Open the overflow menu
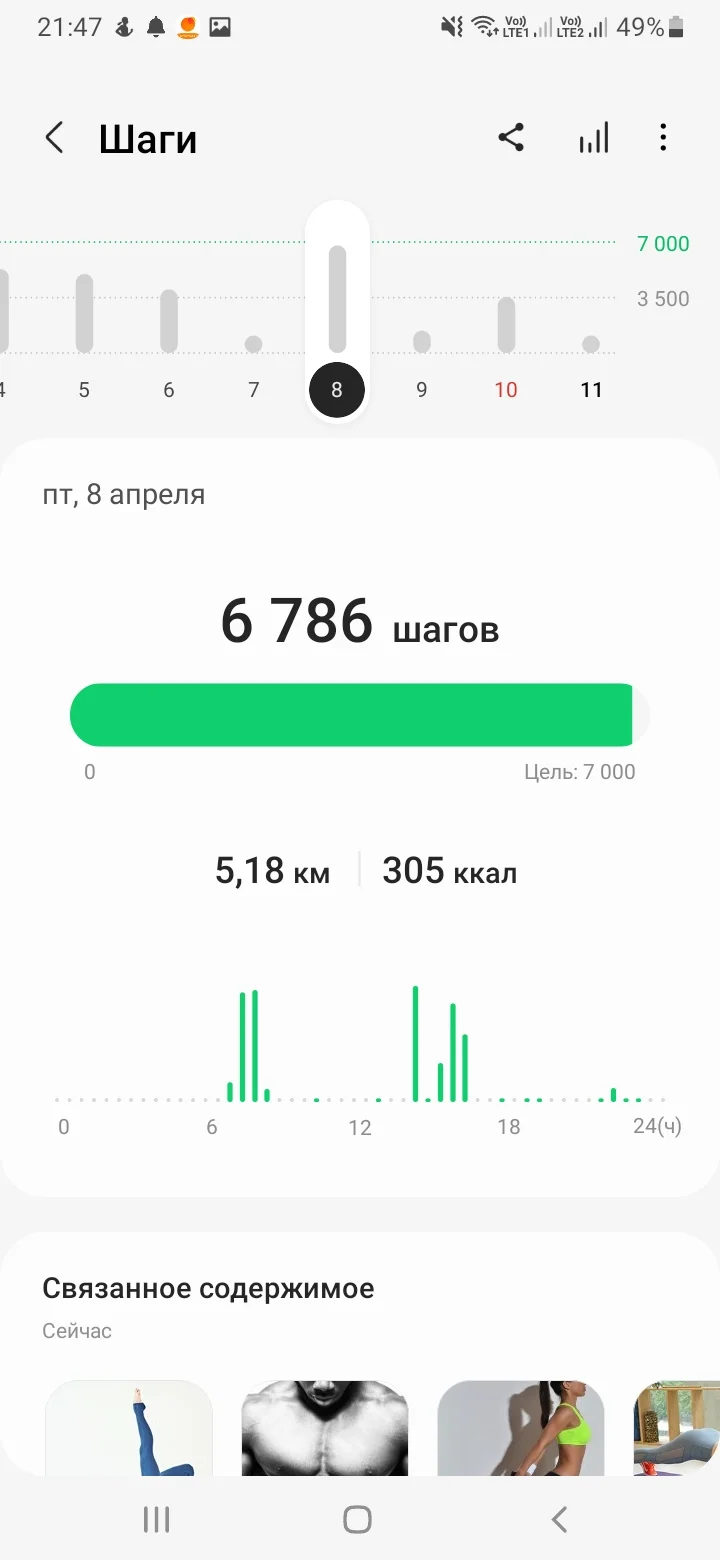The image size is (720, 1560). pos(663,138)
